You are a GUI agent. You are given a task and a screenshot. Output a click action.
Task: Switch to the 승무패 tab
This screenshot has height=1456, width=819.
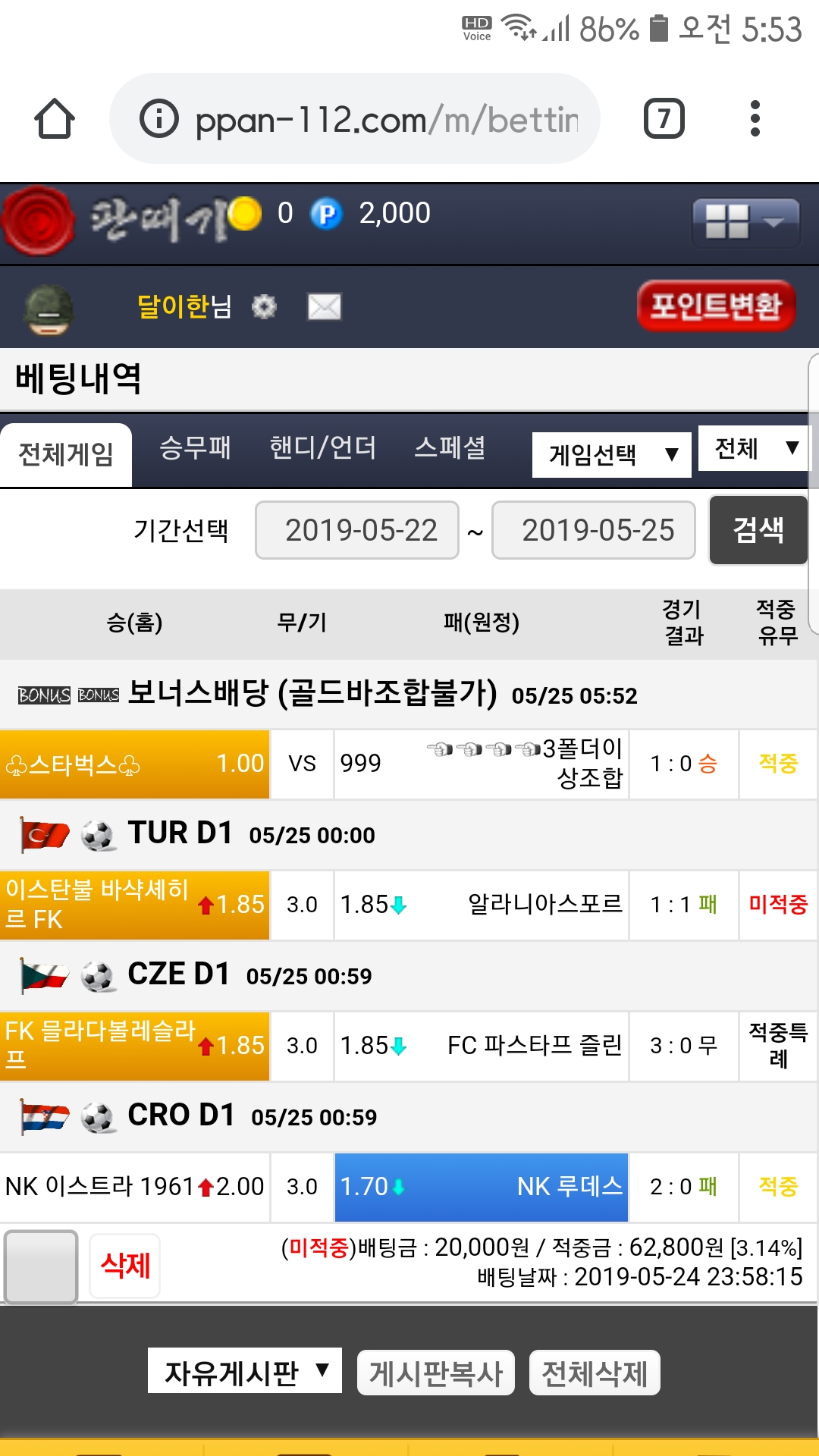195,448
